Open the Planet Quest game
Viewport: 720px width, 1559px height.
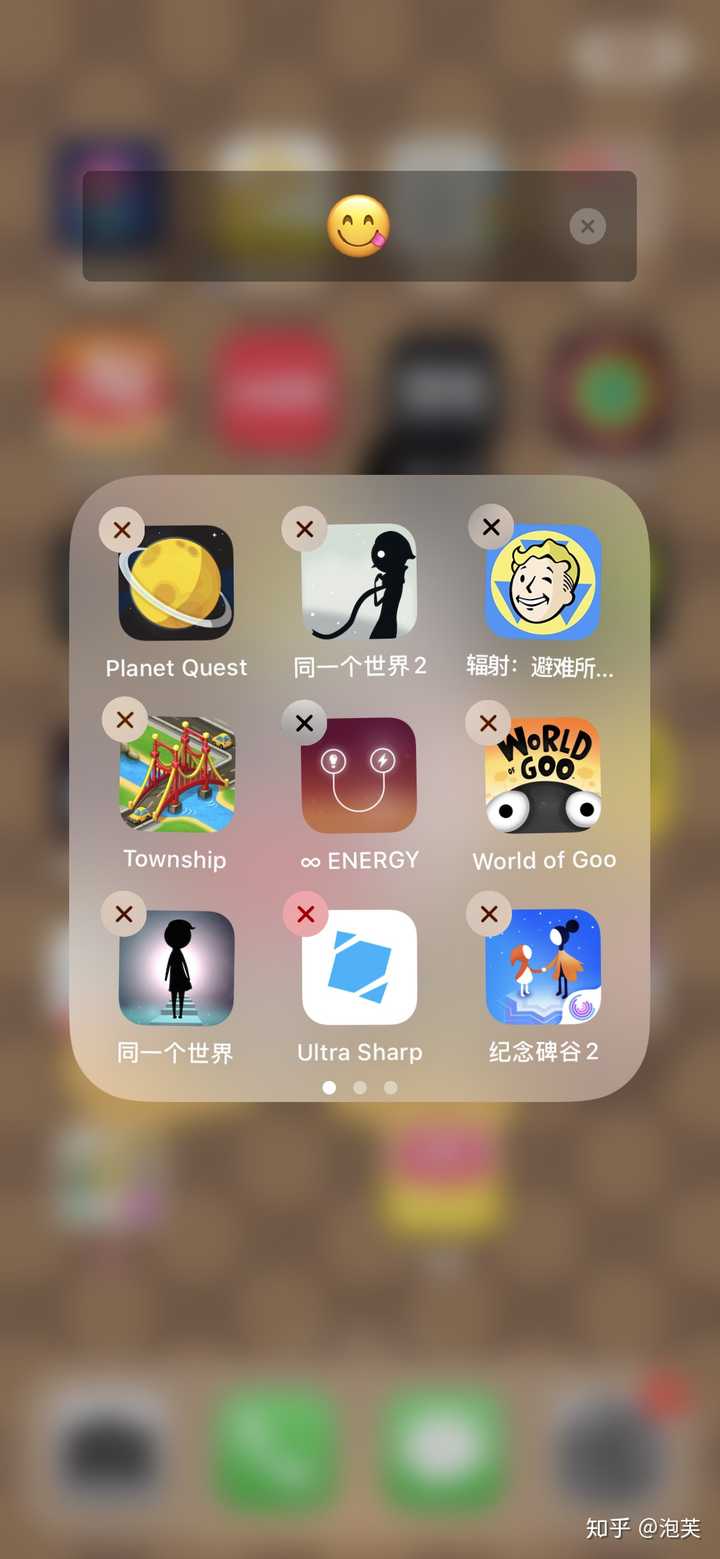(176, 583)
